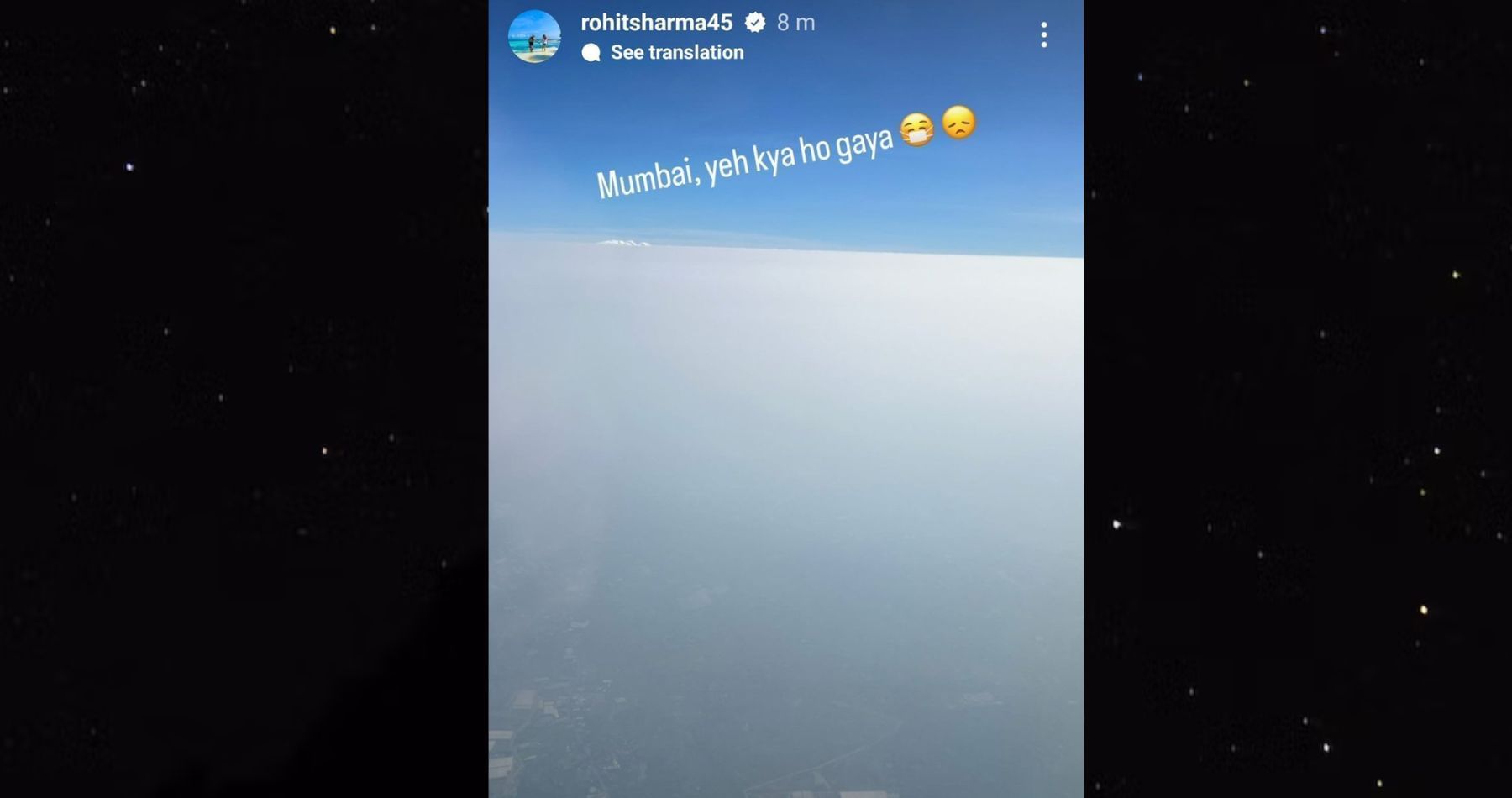Open rohitsharma45's profile from the username
Image resolution: width=1512 pixels, height=798 pixels.
click(656, 23)
